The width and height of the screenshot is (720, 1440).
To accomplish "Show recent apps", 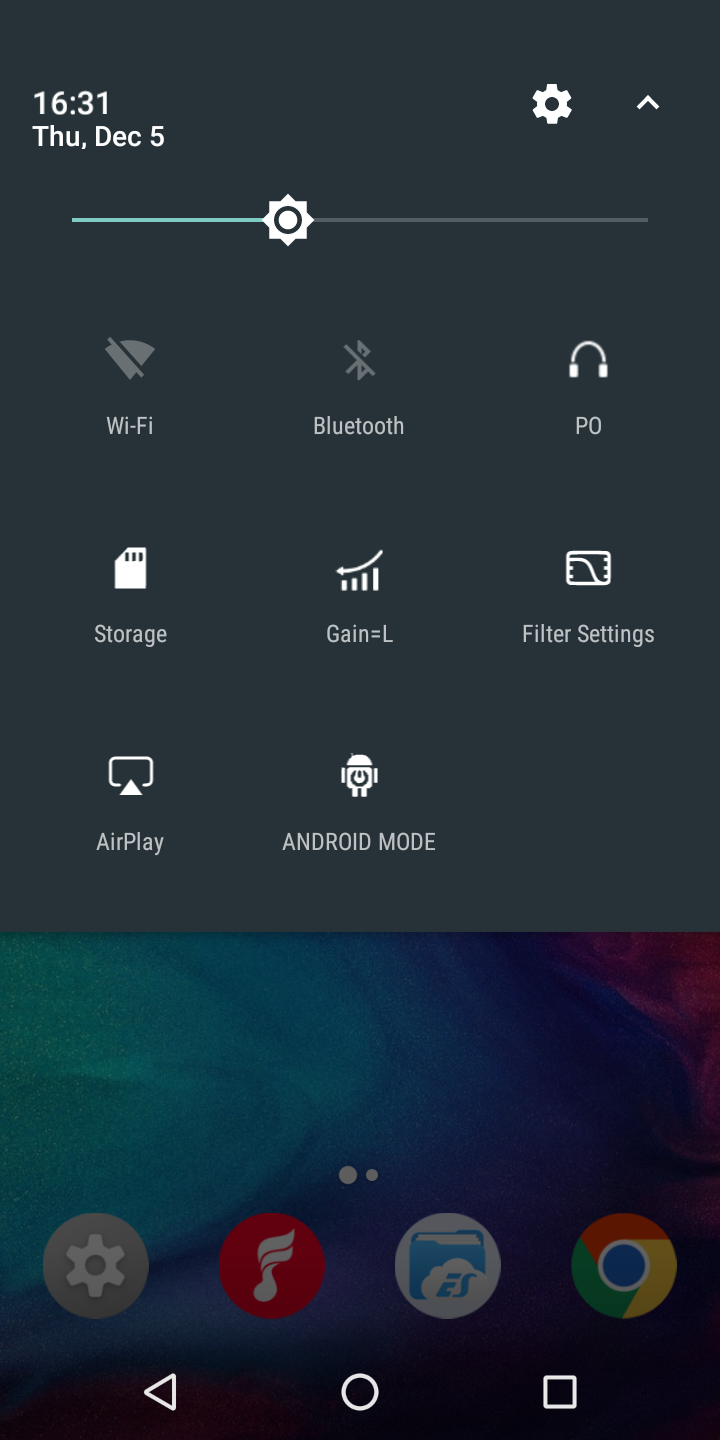I will tap(559, 1391).
